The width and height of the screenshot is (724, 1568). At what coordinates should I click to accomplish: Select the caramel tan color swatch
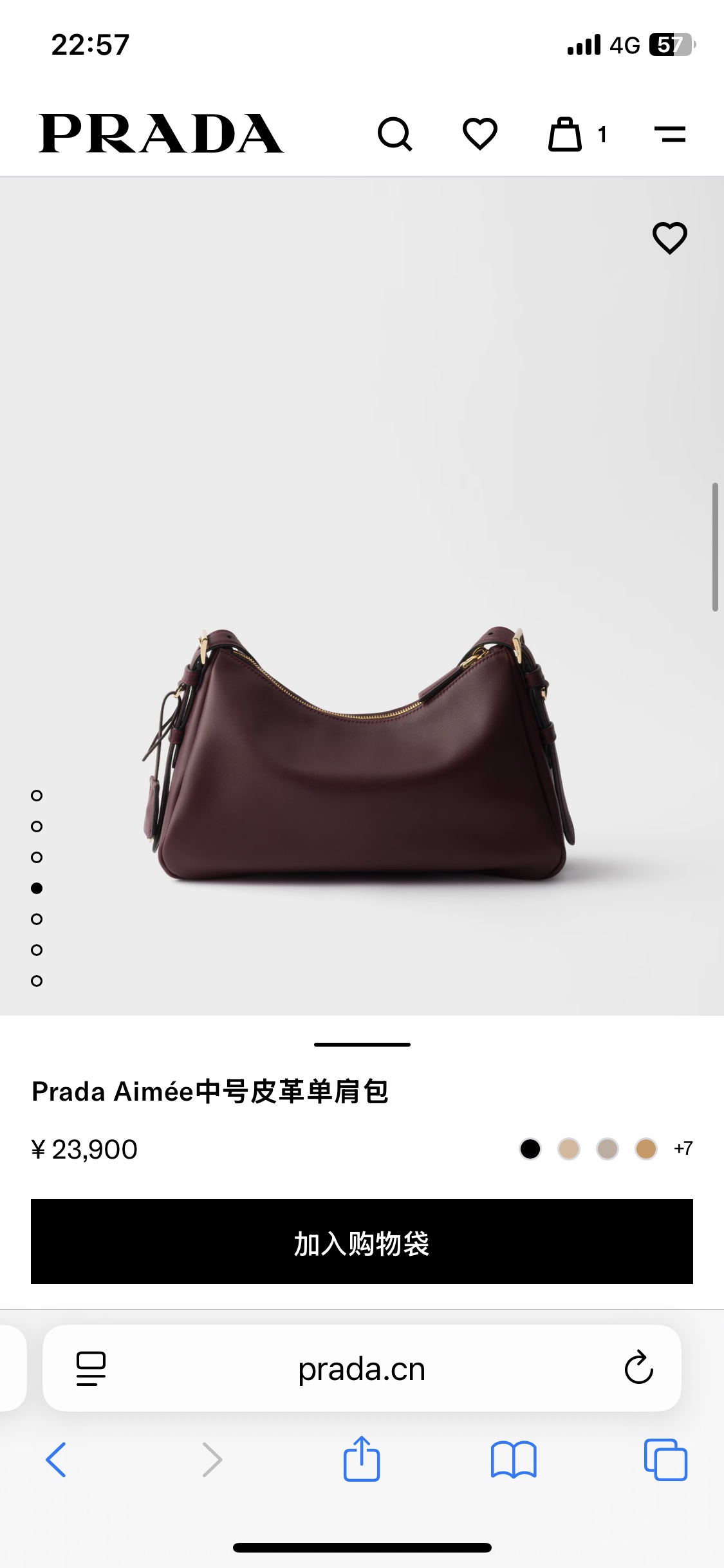pos(646,1149)
